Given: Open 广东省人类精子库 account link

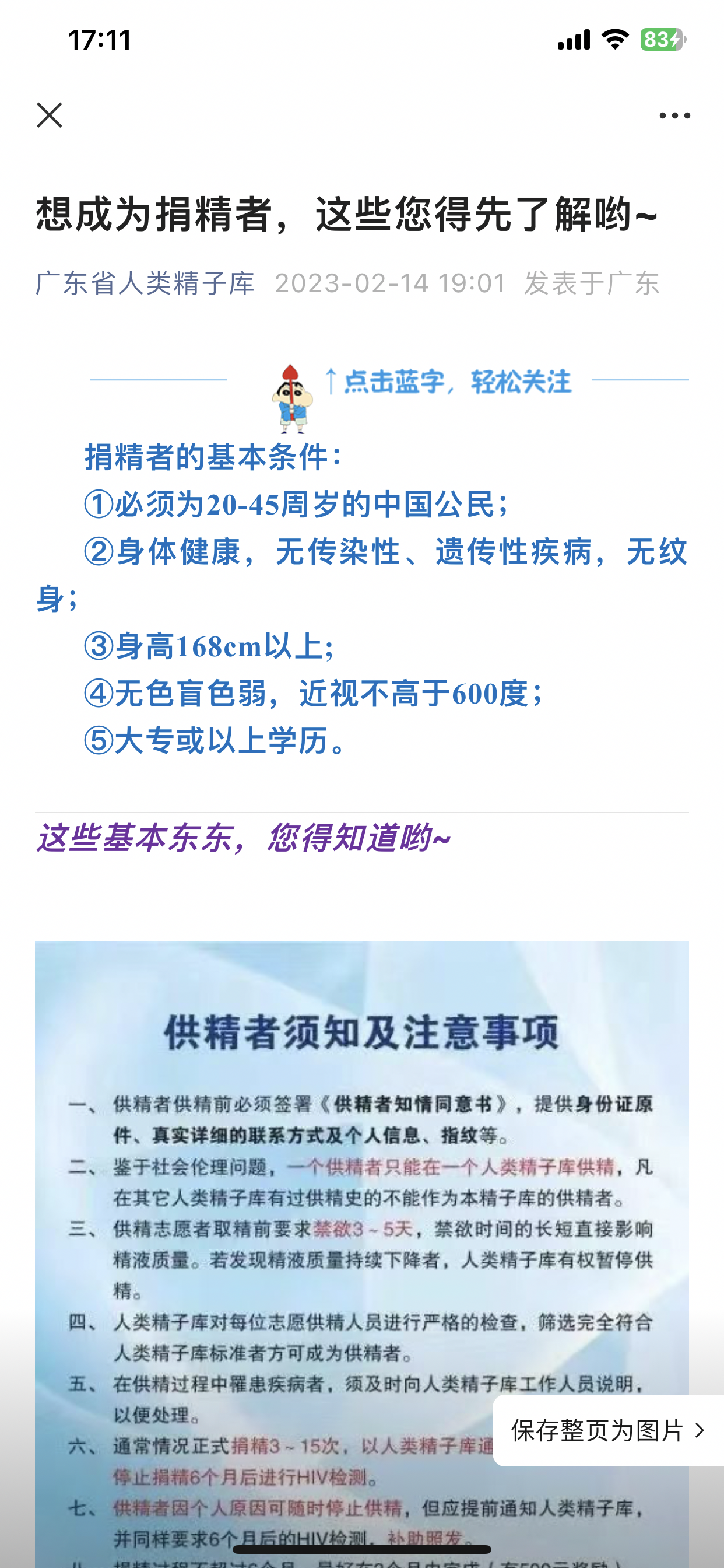Looking at the screenshot, I should pyautogui.click(x=145, y=283).
